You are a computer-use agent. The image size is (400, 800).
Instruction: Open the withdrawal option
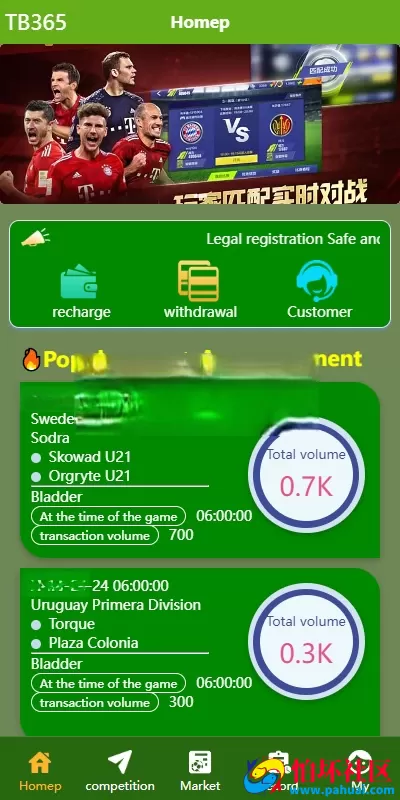click(200, 291)
